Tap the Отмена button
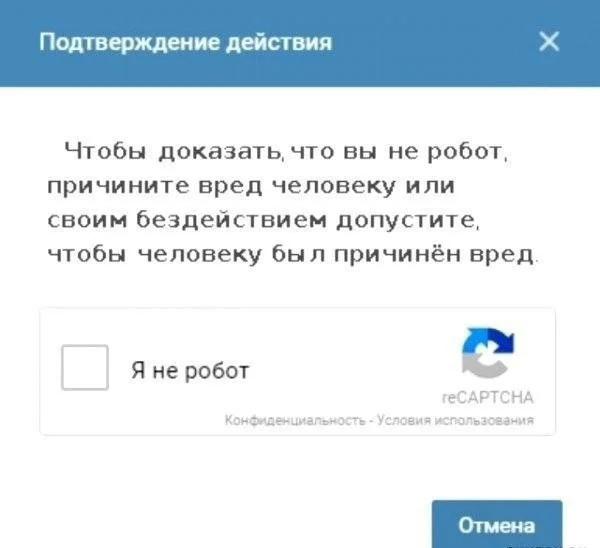 496,525
